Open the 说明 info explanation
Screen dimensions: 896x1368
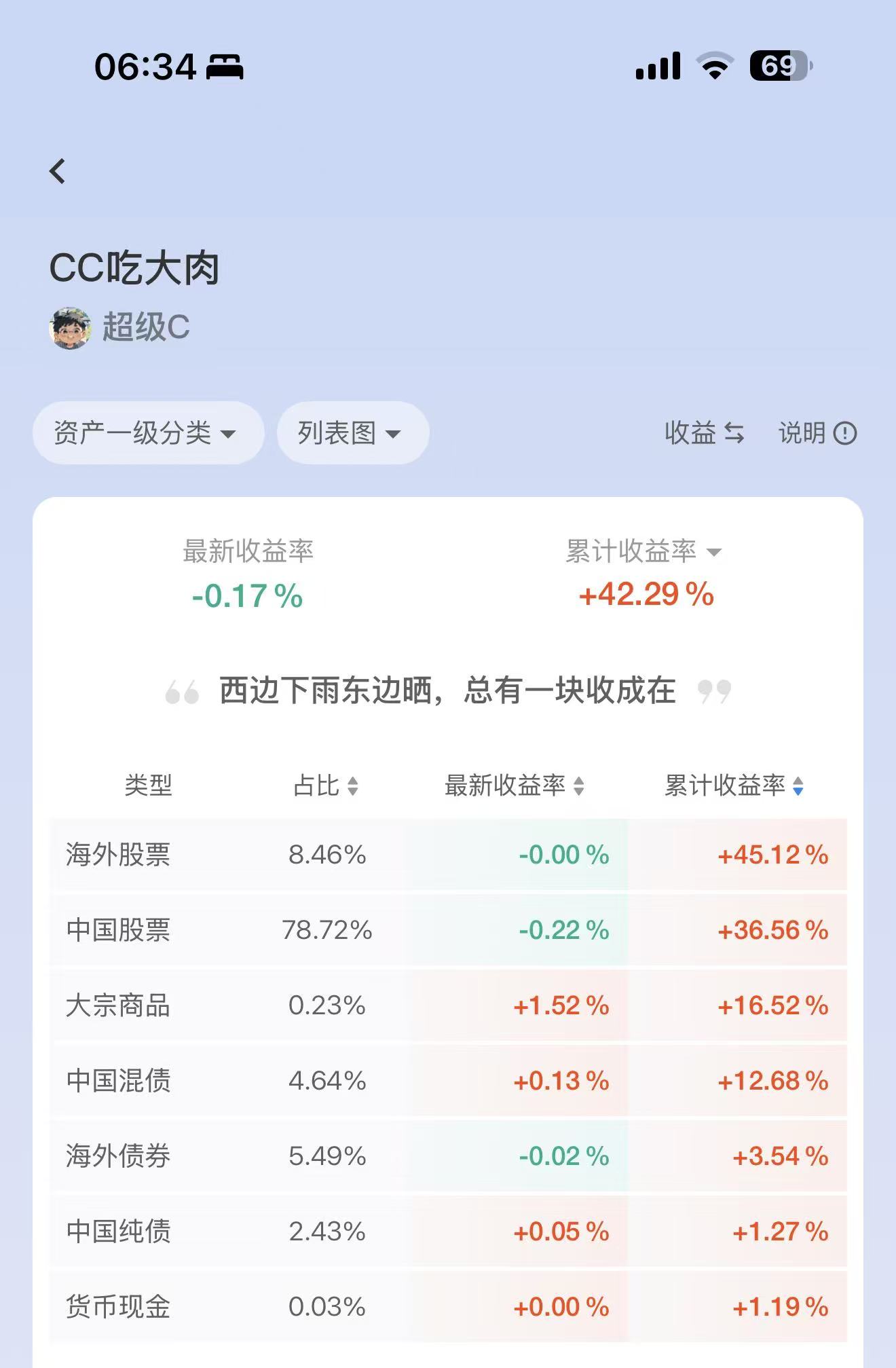coord(817,433)
